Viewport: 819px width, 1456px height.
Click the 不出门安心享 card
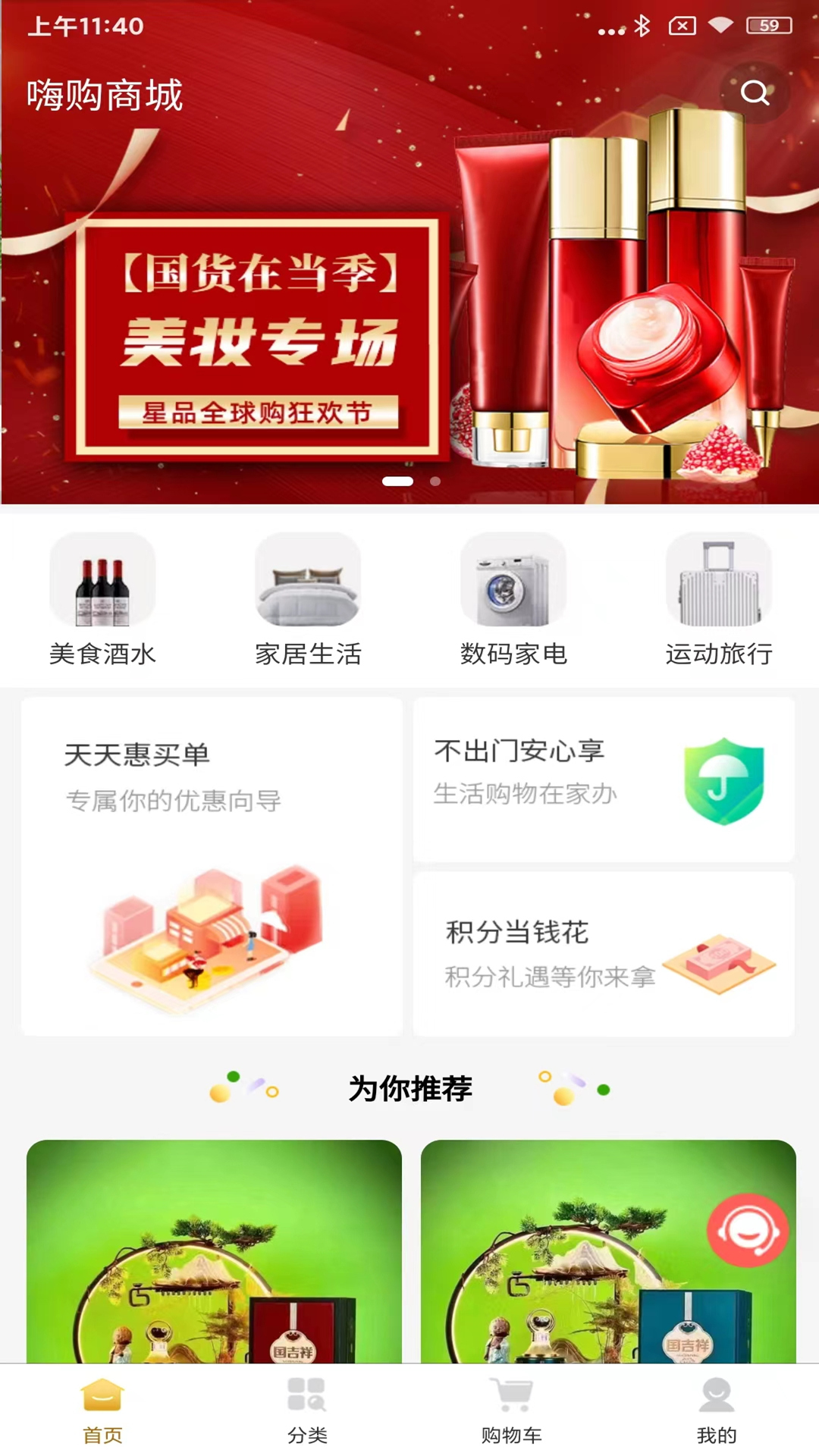tap(603, 781)
